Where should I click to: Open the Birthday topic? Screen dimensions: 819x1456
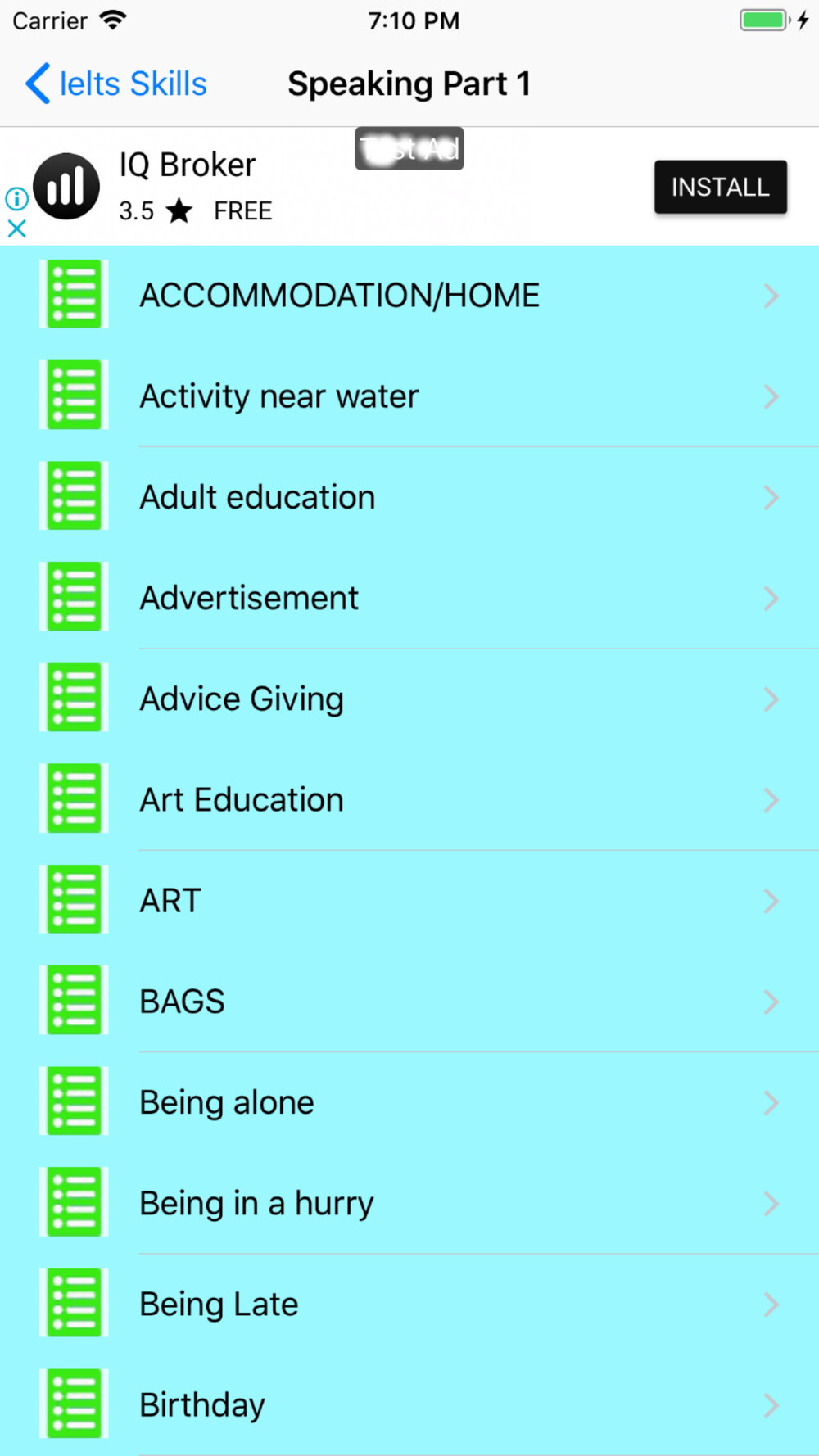(409, 1405)
